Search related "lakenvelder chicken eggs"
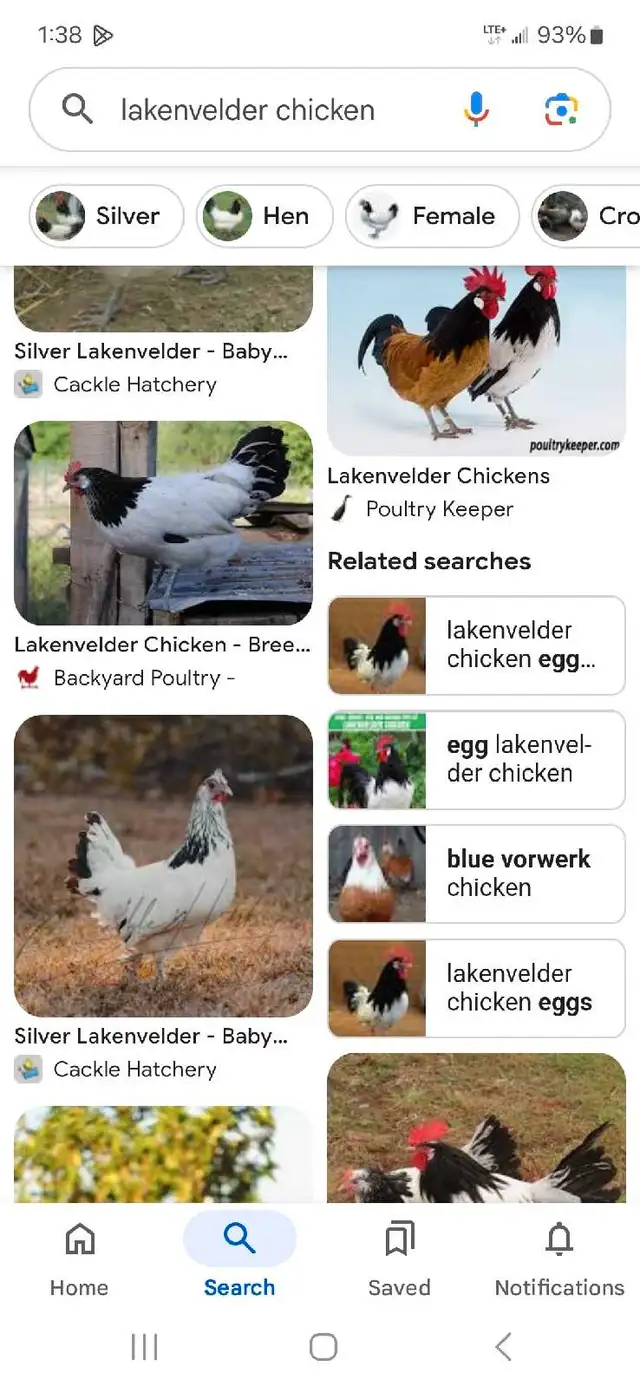Image resolution: width=640 pixels, height=1388 pixels. pyautogui.click(x=477, y=988)
